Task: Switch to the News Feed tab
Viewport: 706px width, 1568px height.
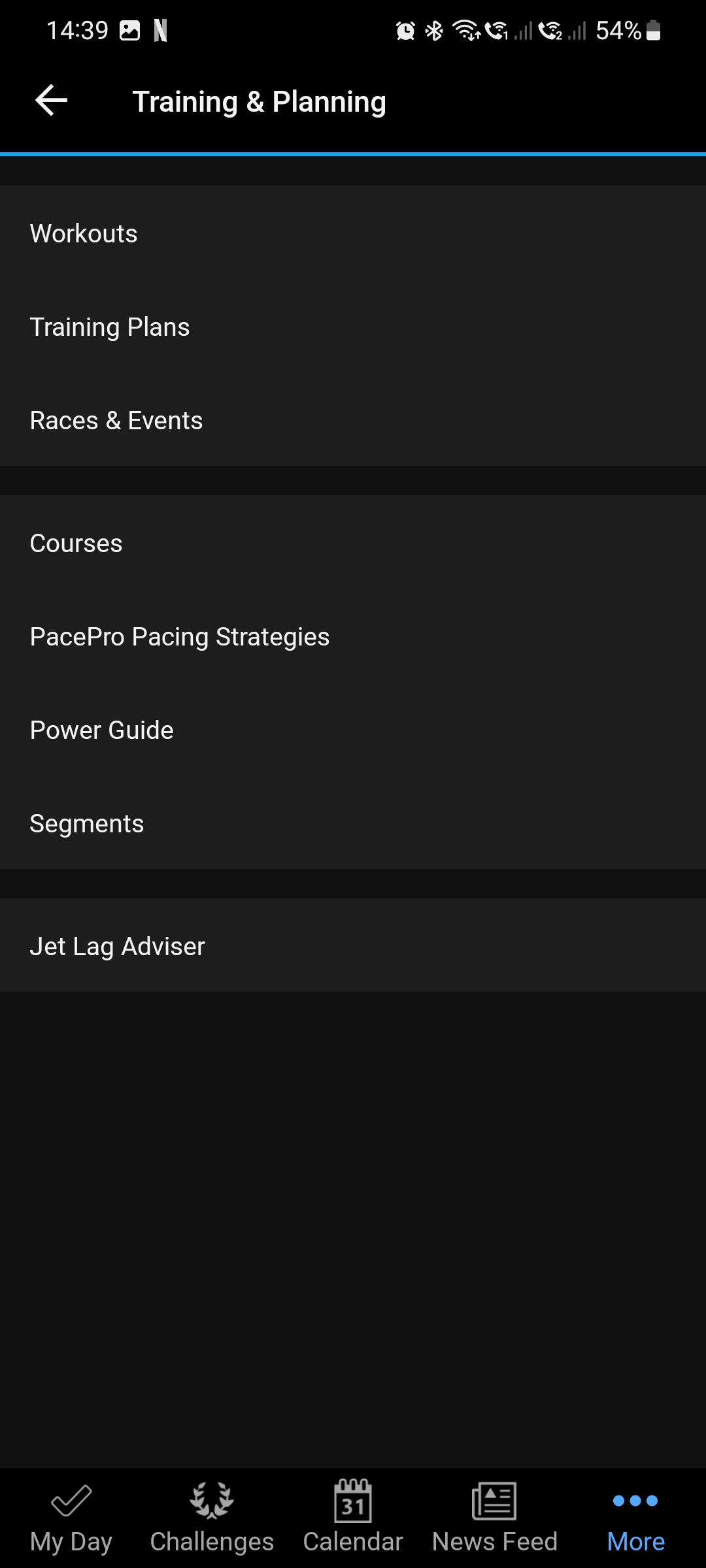Action: [494, 1518]
